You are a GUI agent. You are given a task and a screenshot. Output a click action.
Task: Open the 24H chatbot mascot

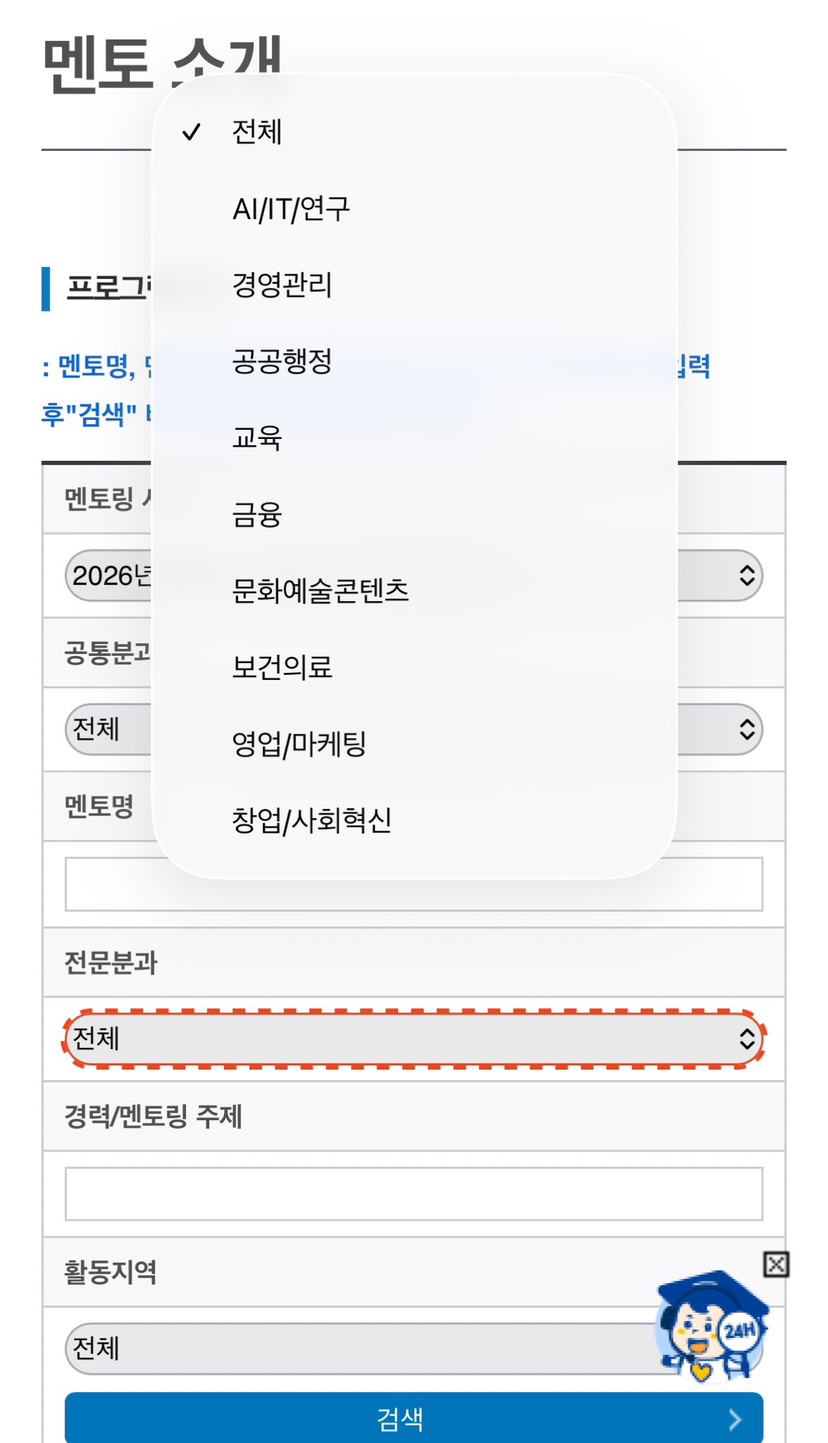(x=712, y=1326)
